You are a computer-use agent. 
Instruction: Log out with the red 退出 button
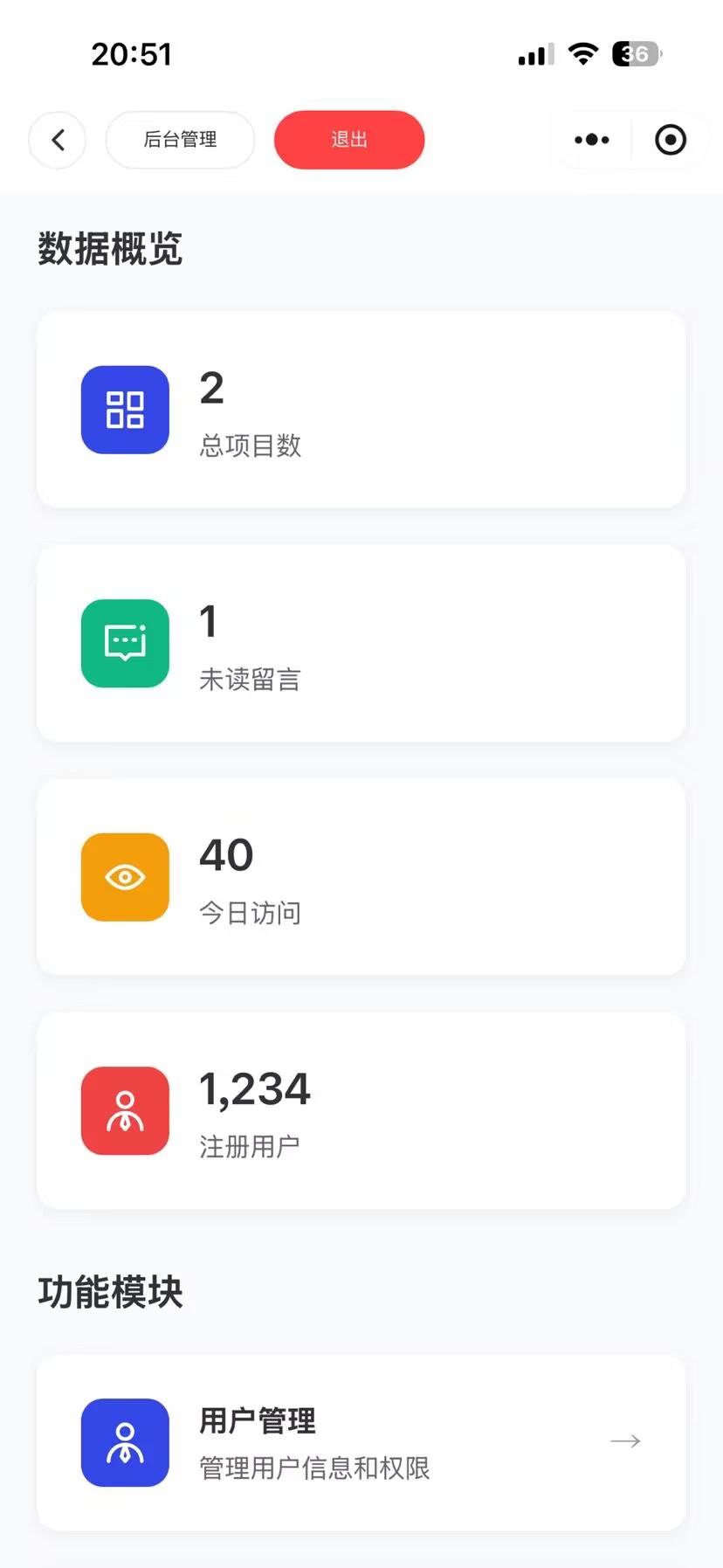point(349,140)
